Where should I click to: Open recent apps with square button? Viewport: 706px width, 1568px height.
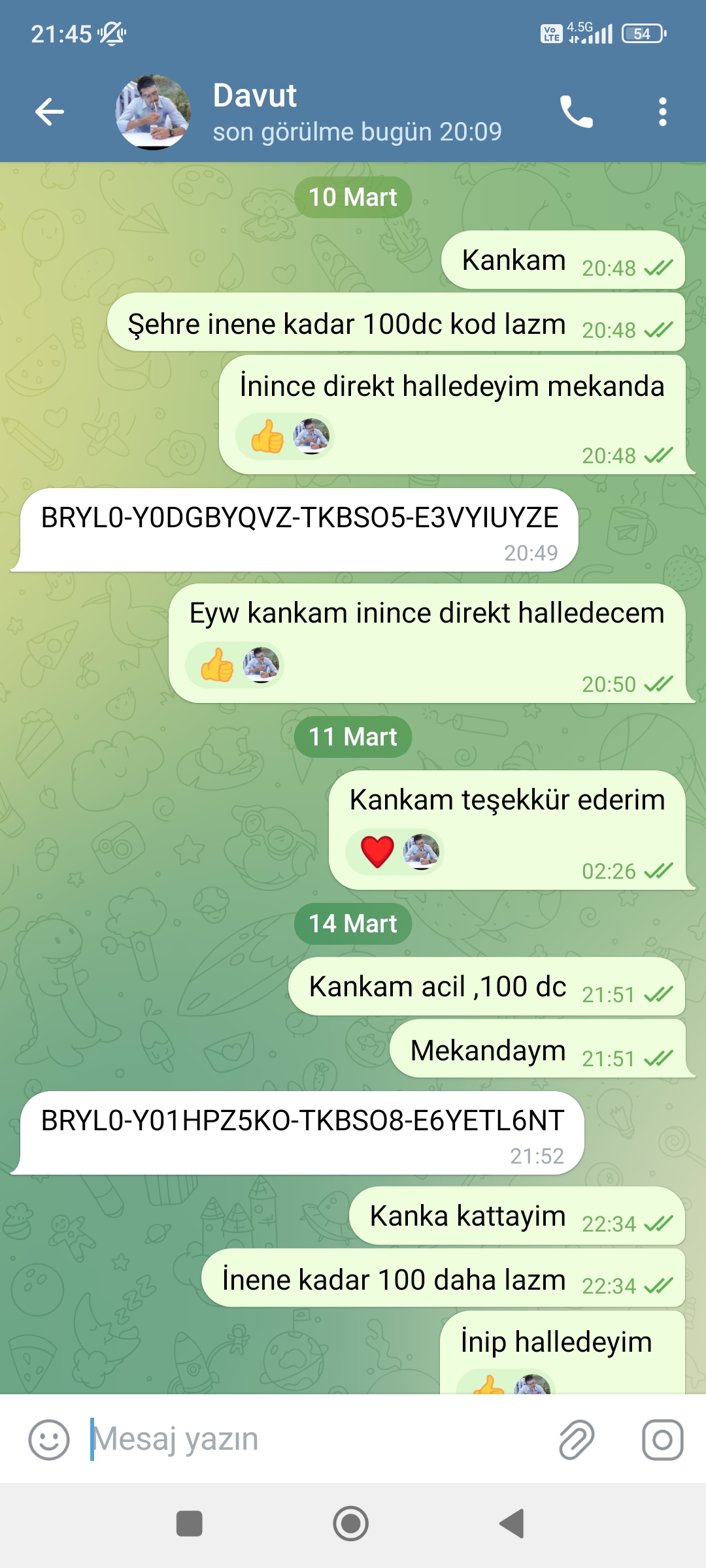190,1524
